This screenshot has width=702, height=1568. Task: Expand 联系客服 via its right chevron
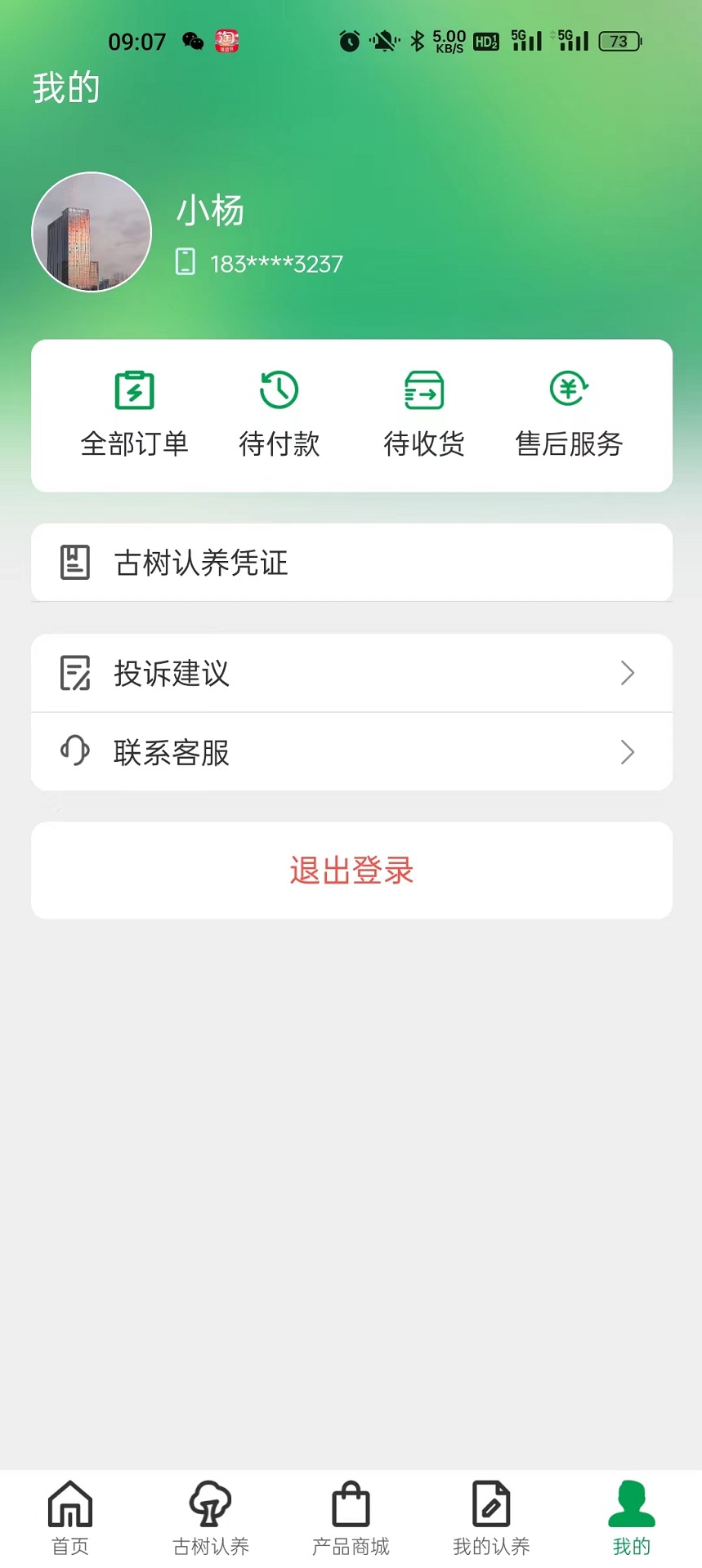[x=627, y=751]
